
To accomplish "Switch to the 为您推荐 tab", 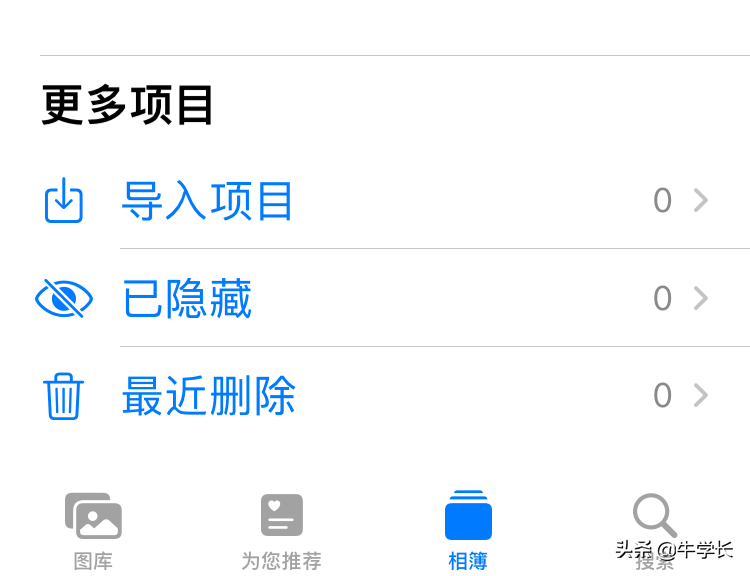I will click(281, 530).
